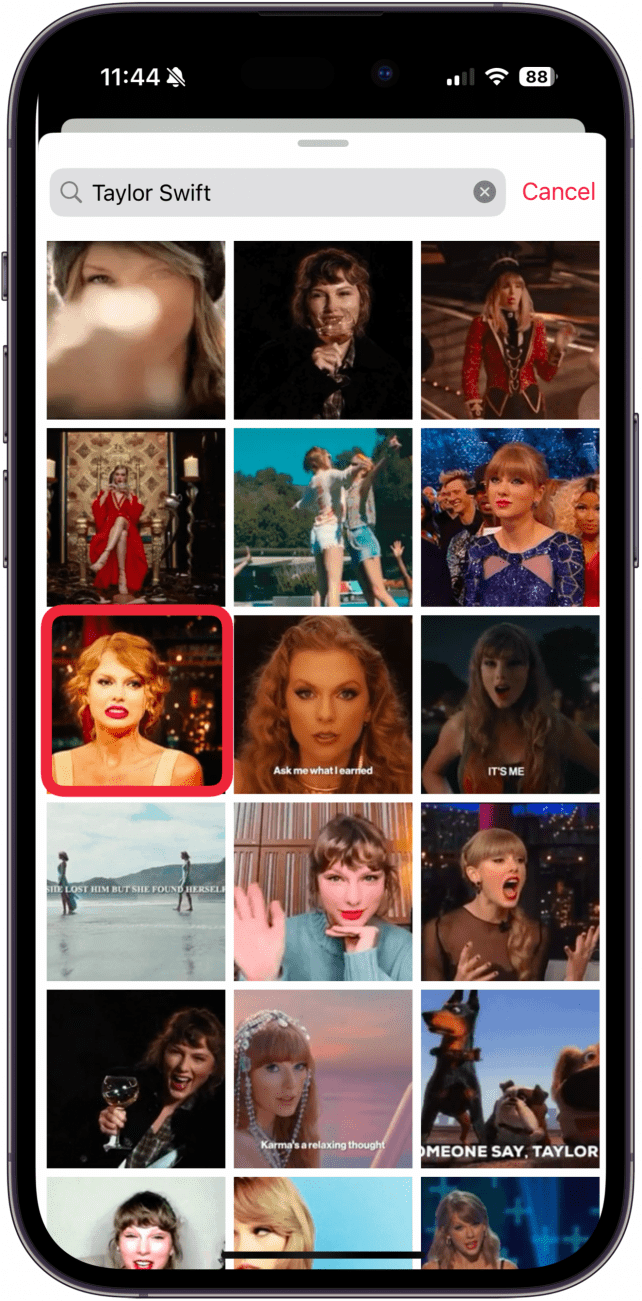Select the red dress on throne GIF
The width and height of the screenshot is (642, 1301).
click(137, 517)
